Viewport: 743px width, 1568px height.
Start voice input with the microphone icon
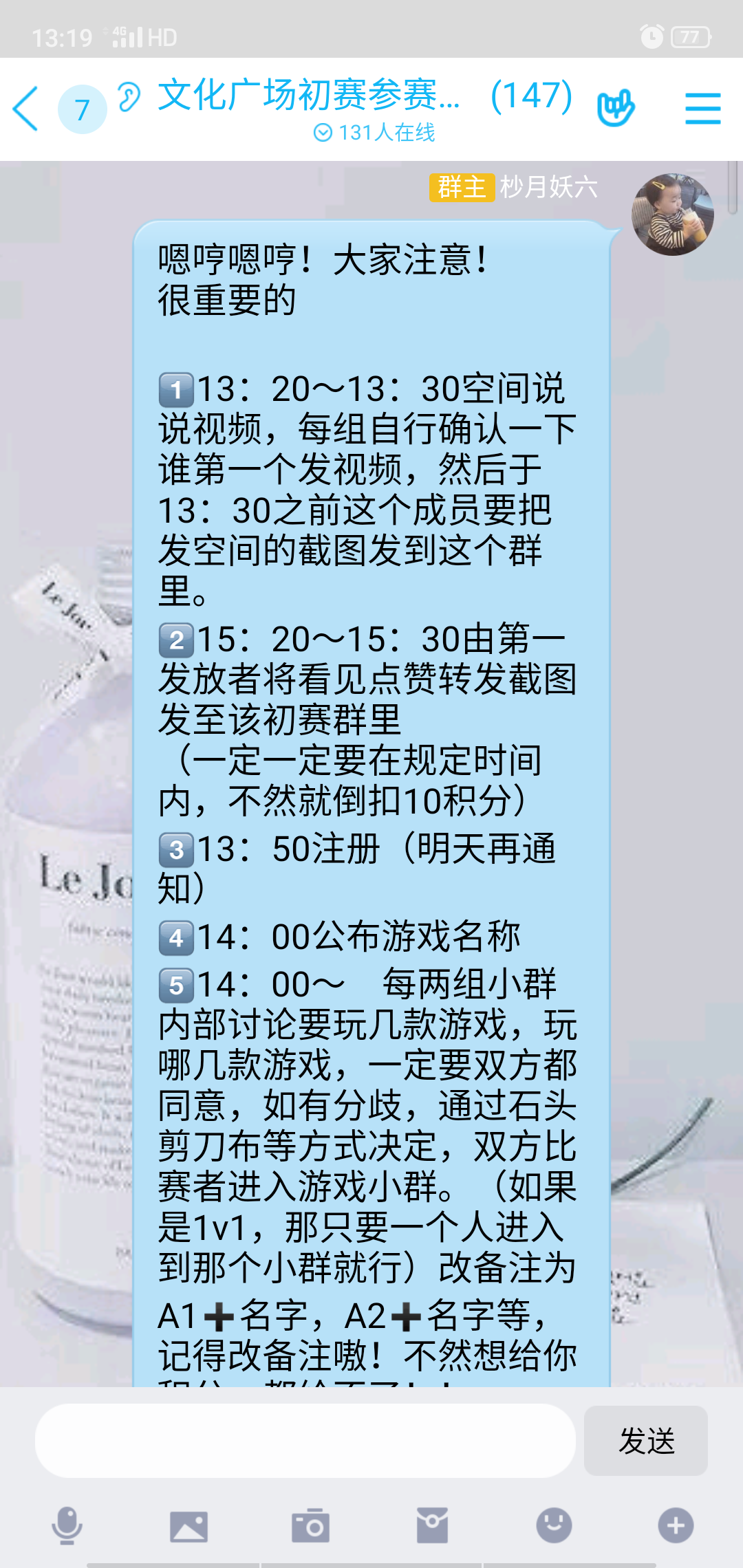pos(67,1526)
